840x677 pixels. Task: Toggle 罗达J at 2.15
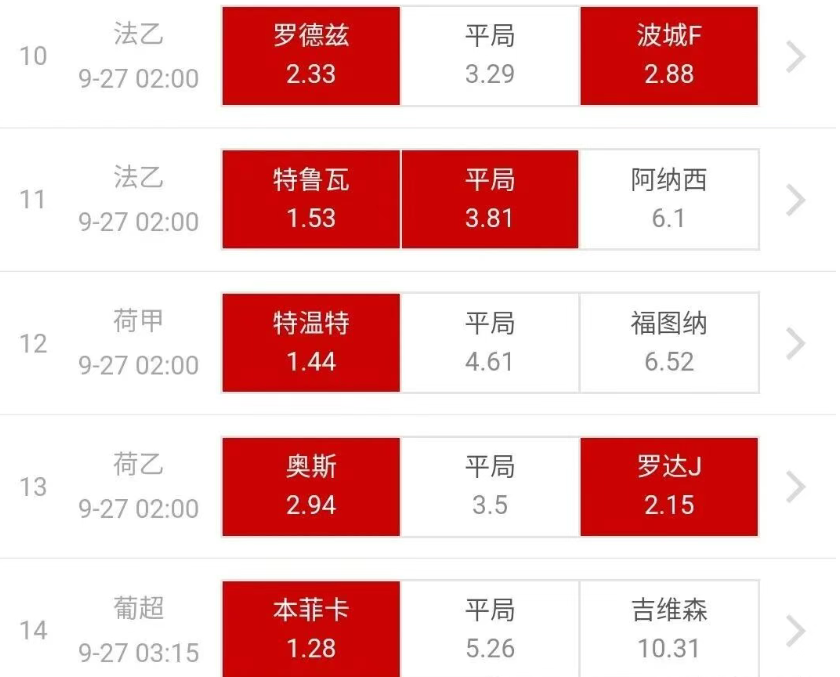click(x=669, y=487)
